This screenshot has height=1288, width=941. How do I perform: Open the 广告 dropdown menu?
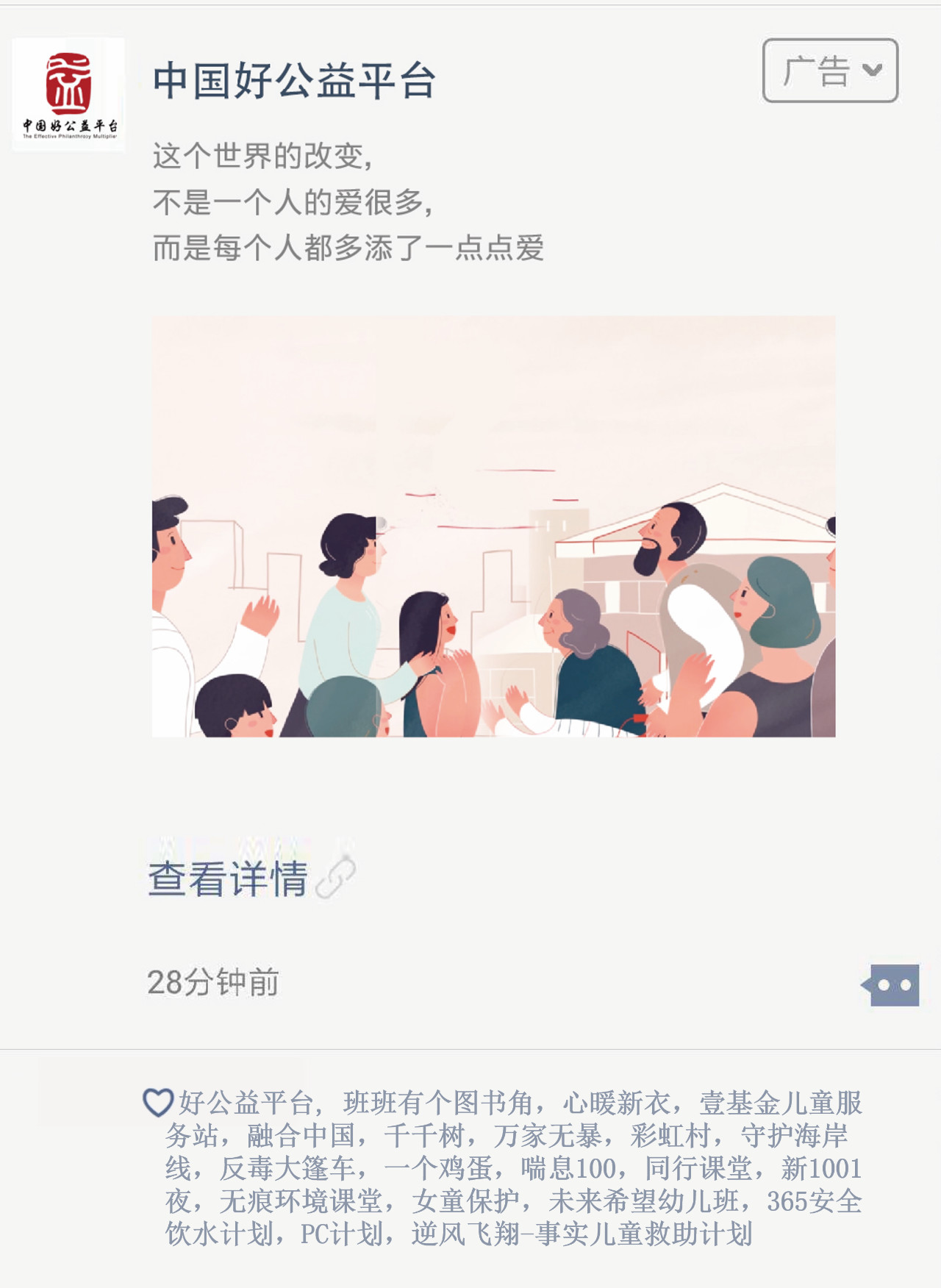pyautogui.click(x=830, y=71)
